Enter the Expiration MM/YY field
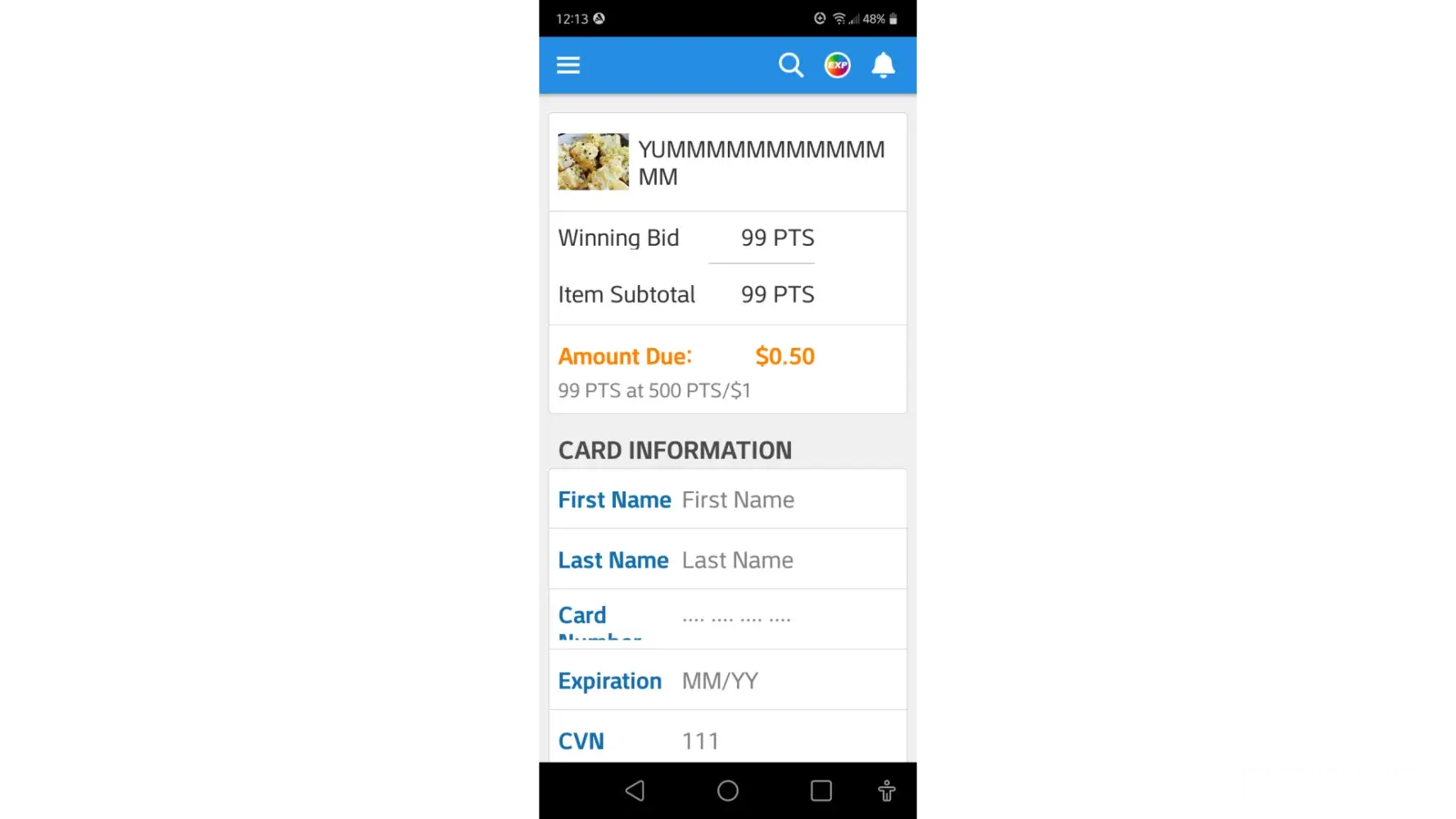The height and width of the screenshot is (819, 1456). click(x=786, y=681)
